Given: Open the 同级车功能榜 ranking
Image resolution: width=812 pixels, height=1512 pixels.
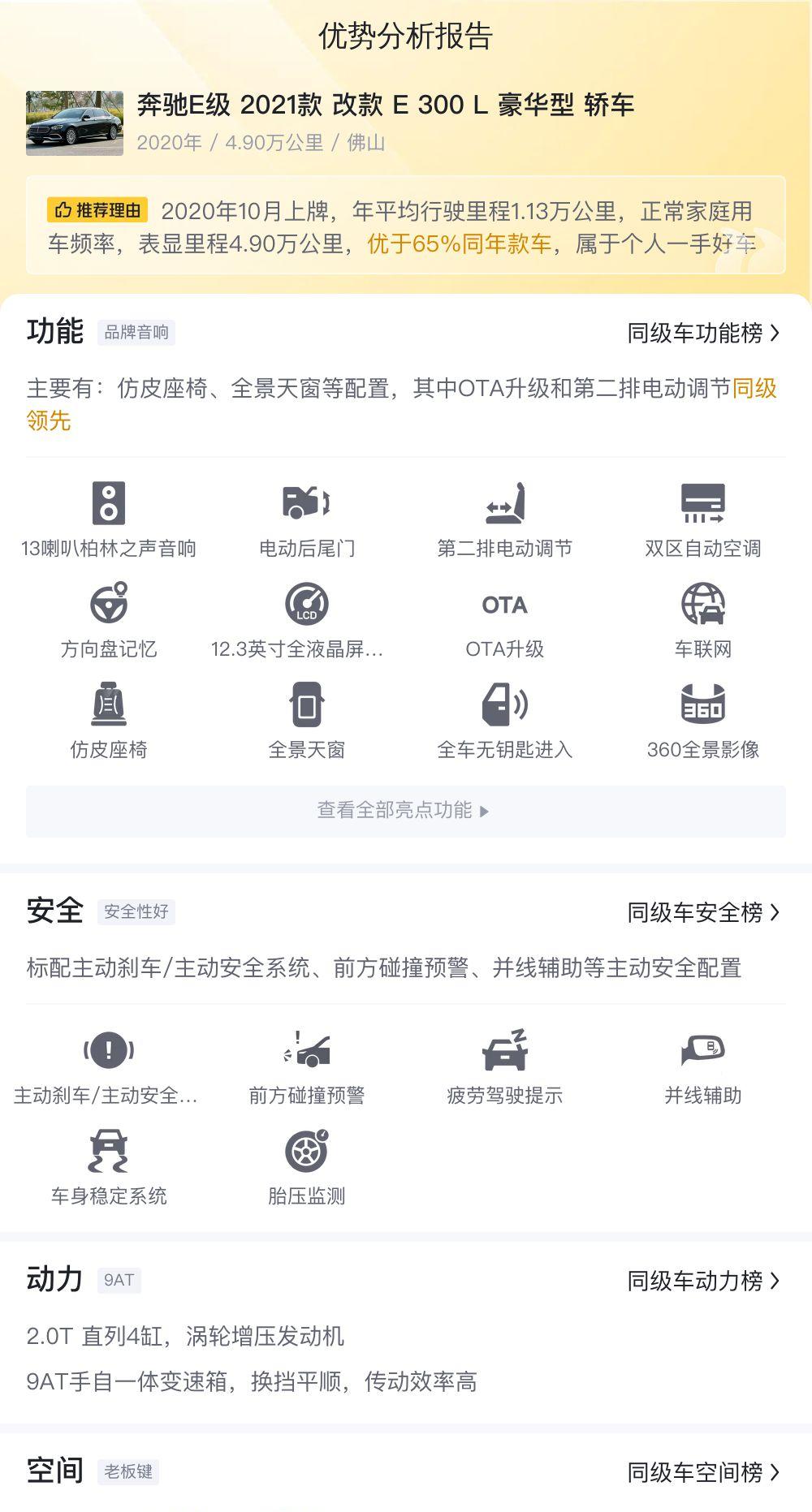Looking at the screenshot, I should click(x=703, y=333).
